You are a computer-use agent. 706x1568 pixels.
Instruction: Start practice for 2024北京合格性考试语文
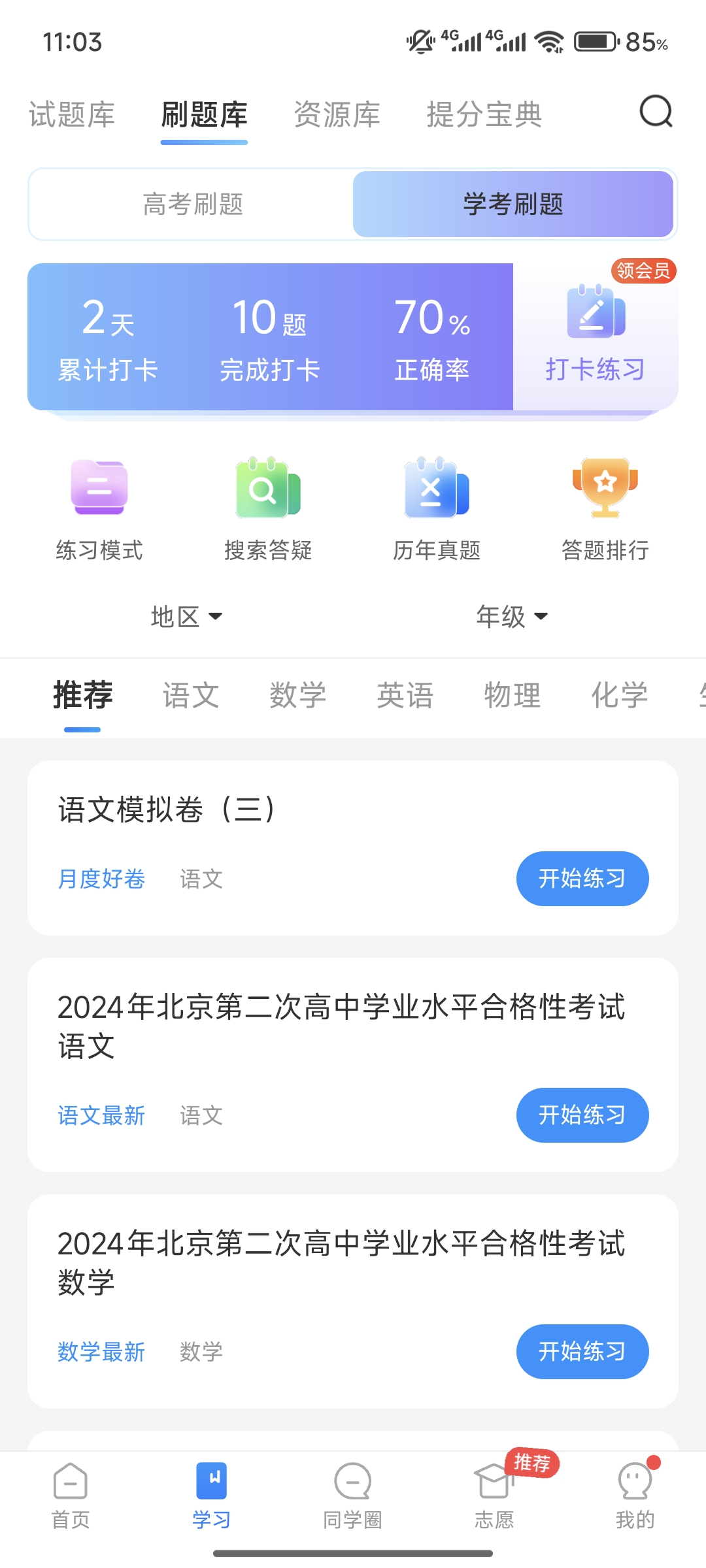click(x=582, y=1115)
